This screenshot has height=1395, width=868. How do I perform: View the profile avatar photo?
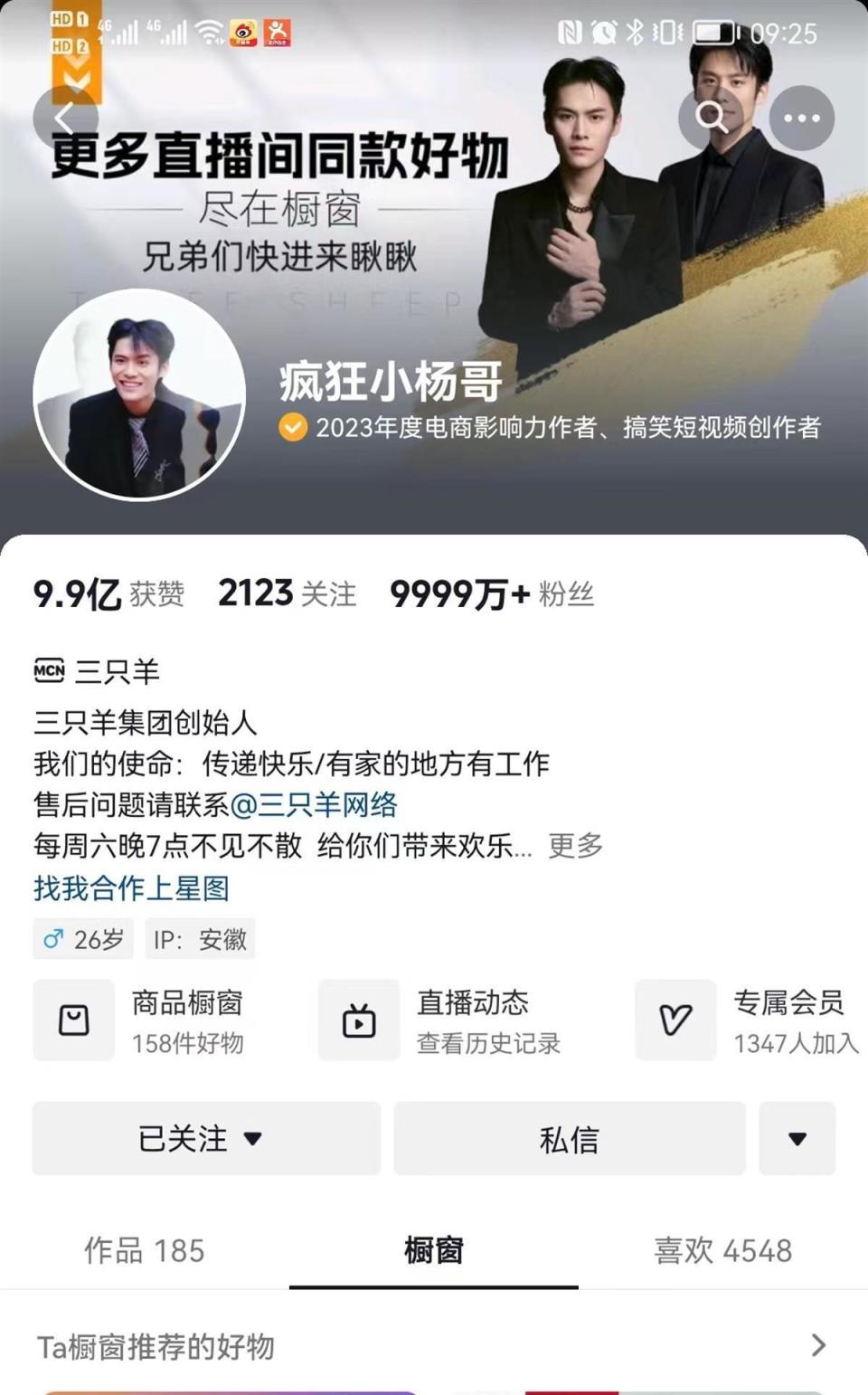139,394
